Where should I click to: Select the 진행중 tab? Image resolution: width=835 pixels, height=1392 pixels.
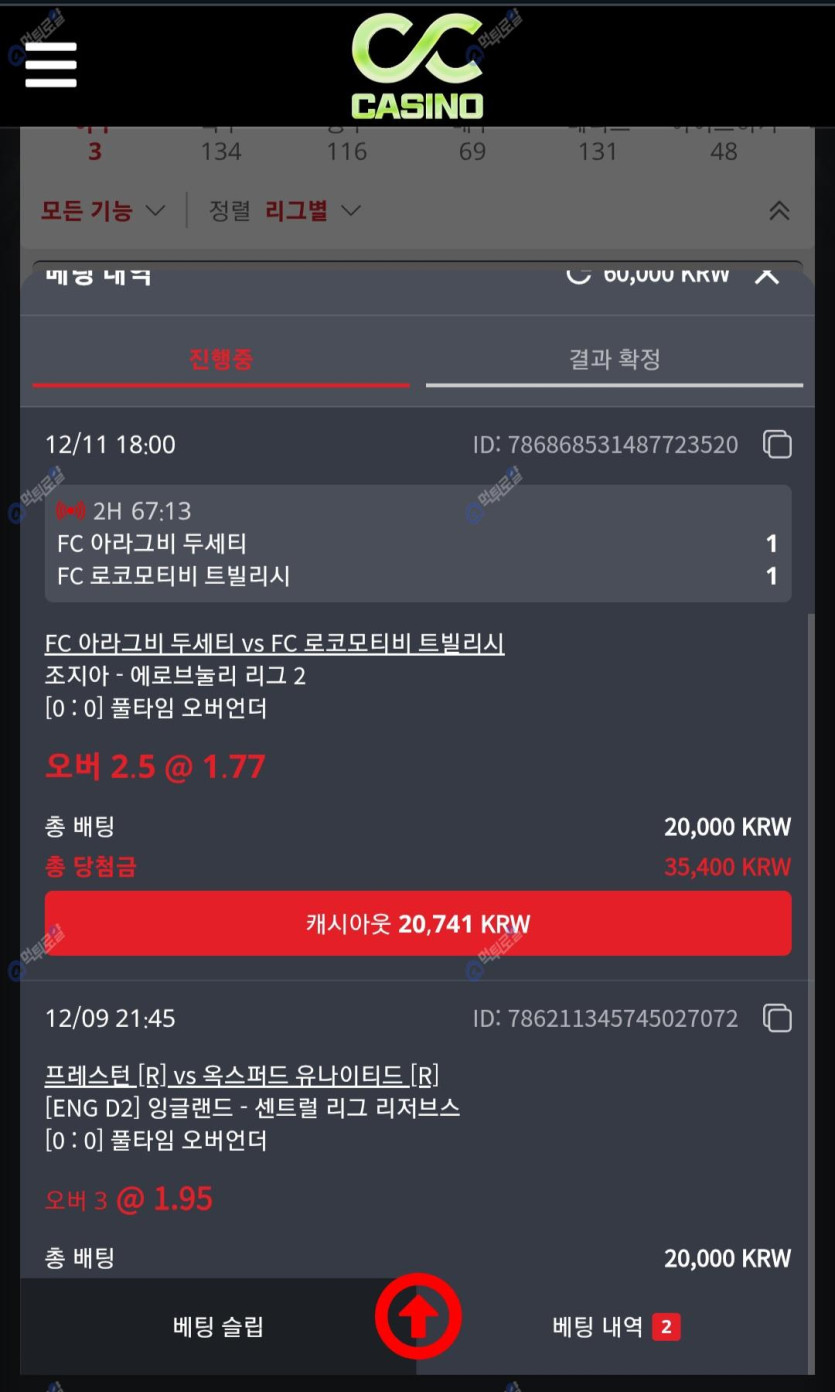pos(221,360)
